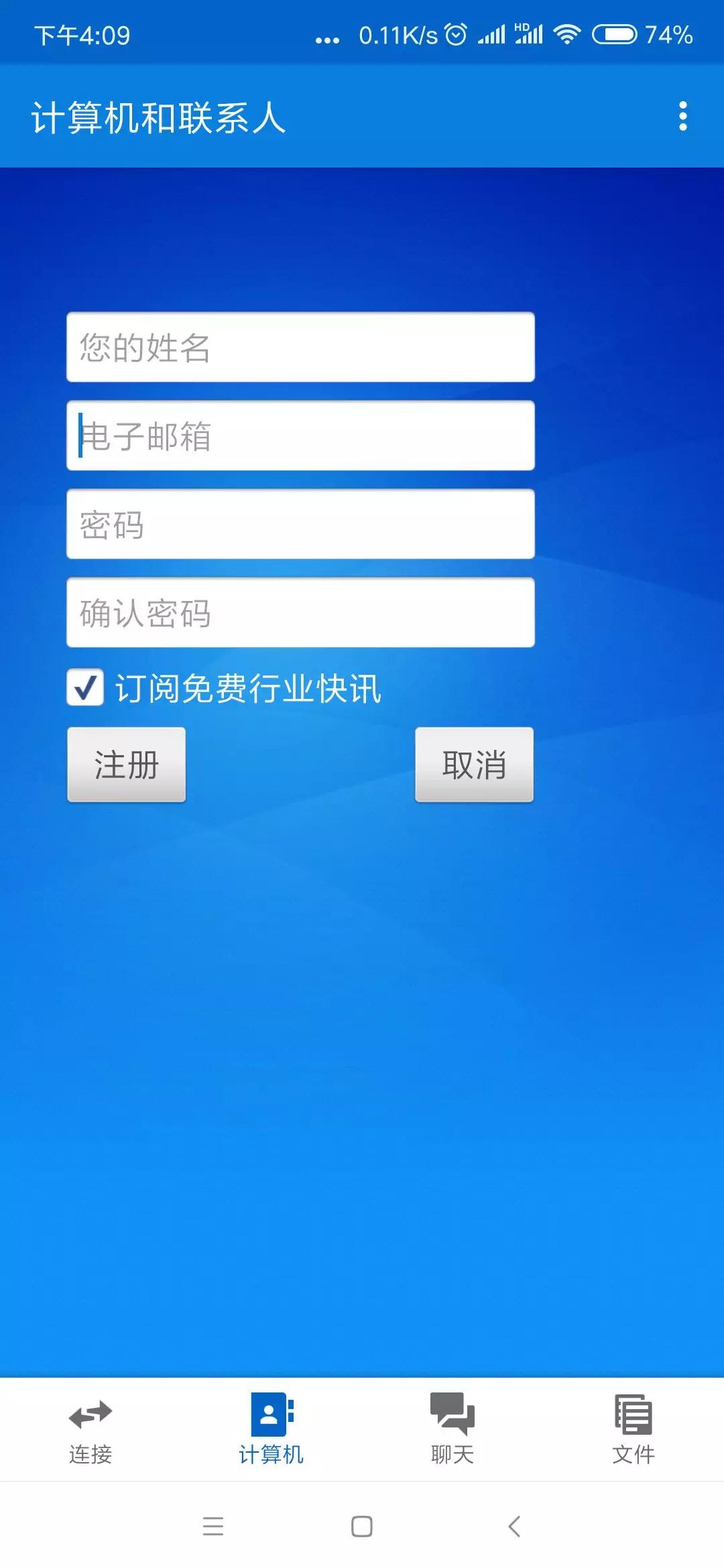Tap the 注册 register button
This screenshot has height=1568, width=724.
(126, 765)
